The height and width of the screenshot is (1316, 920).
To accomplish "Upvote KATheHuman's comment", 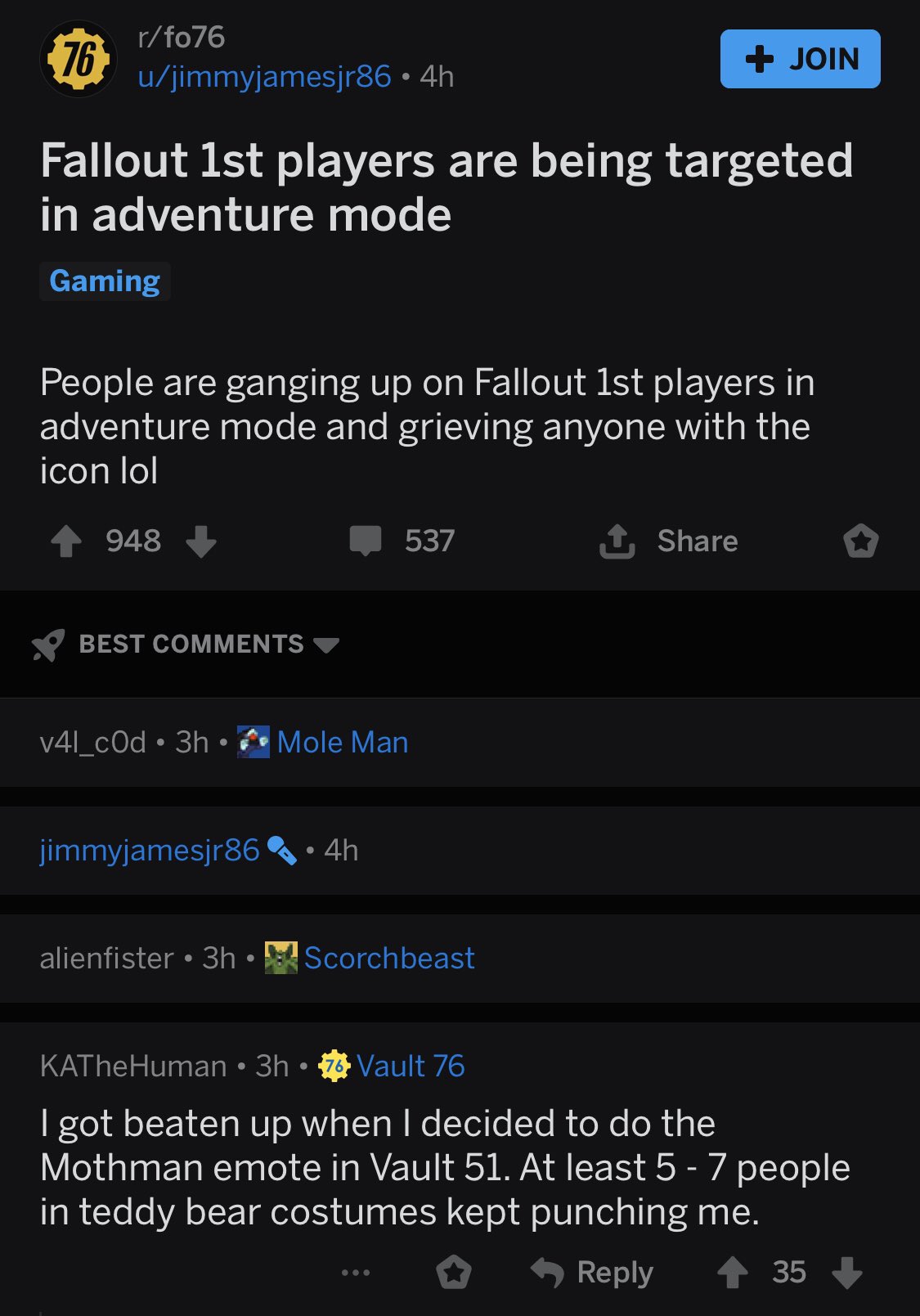I will pyautogui.click(x=732, y=1273).
